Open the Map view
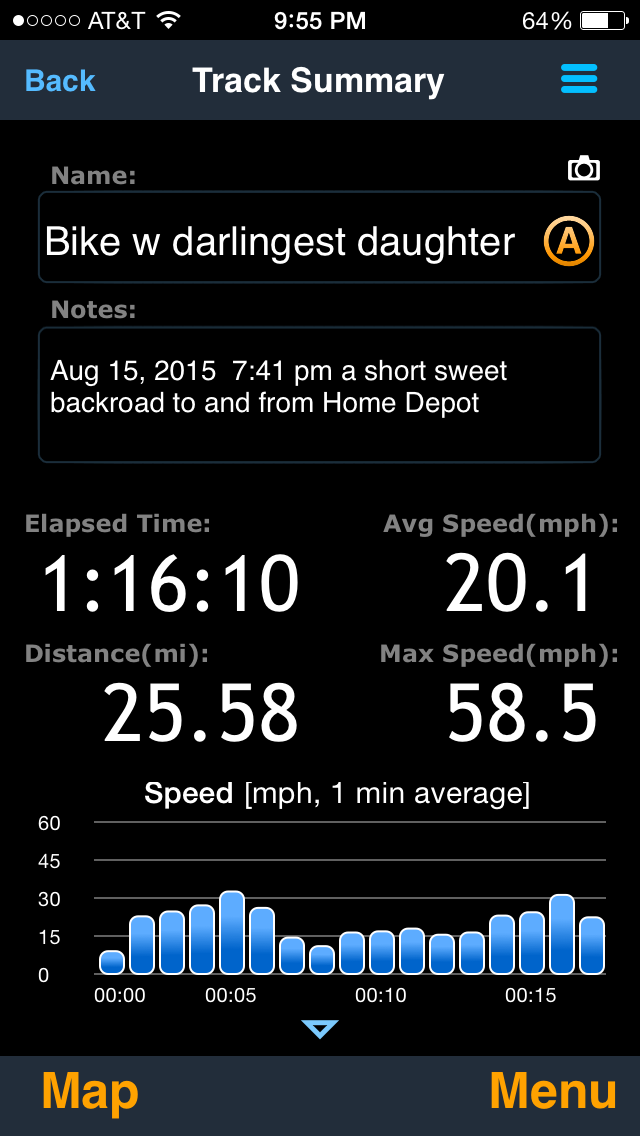 click(x=90, y=1092)
